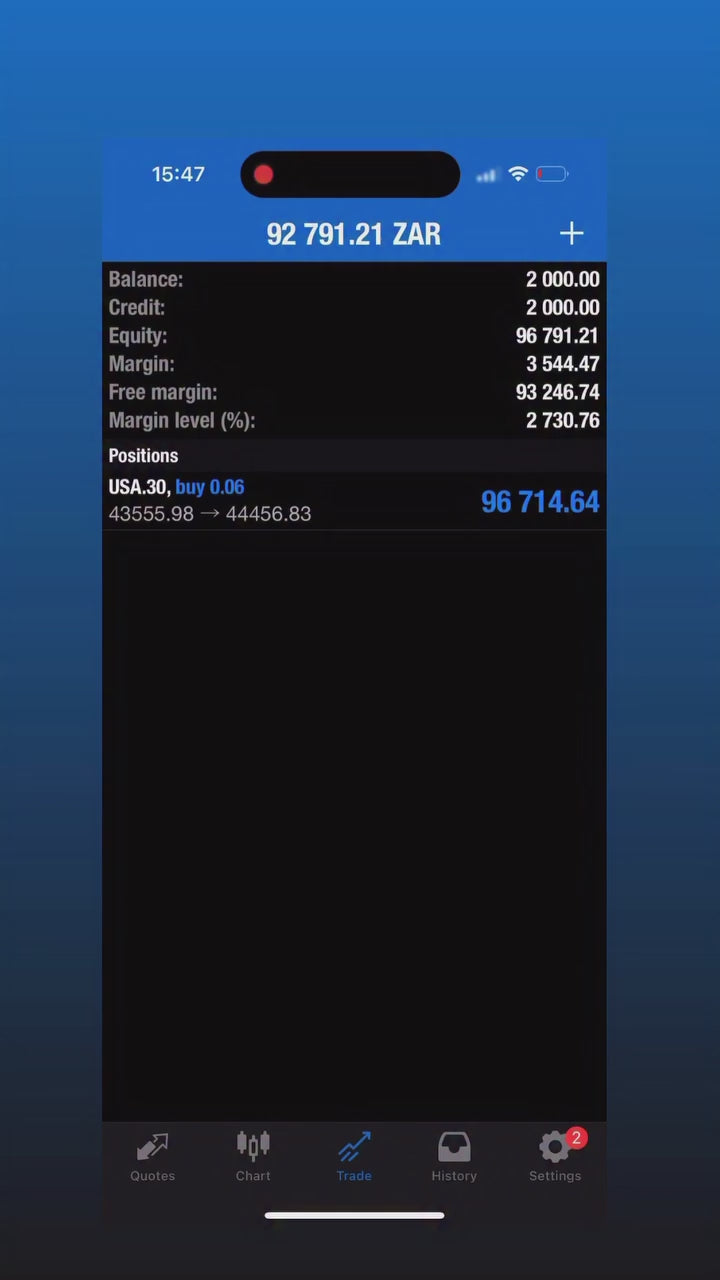Switch to the Chart tab

pos(253,1157)
